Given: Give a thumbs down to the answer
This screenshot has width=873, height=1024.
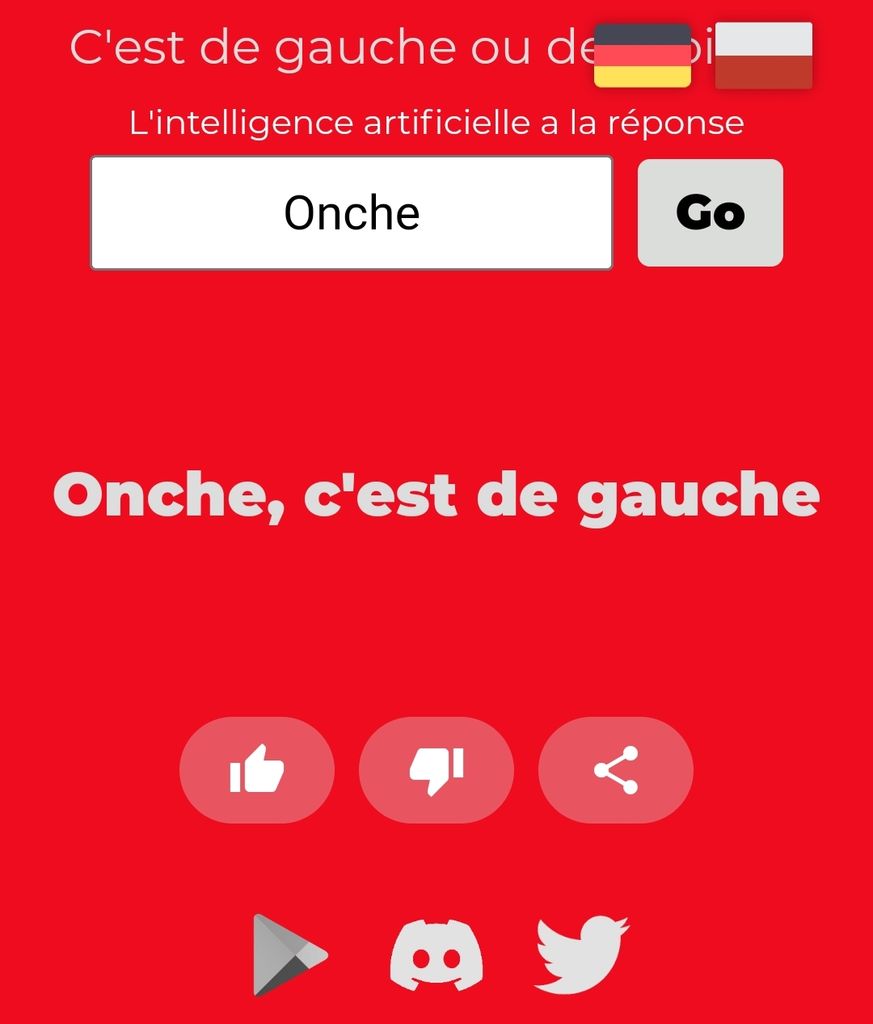Looking at the screenshot, I should [436, 770].
